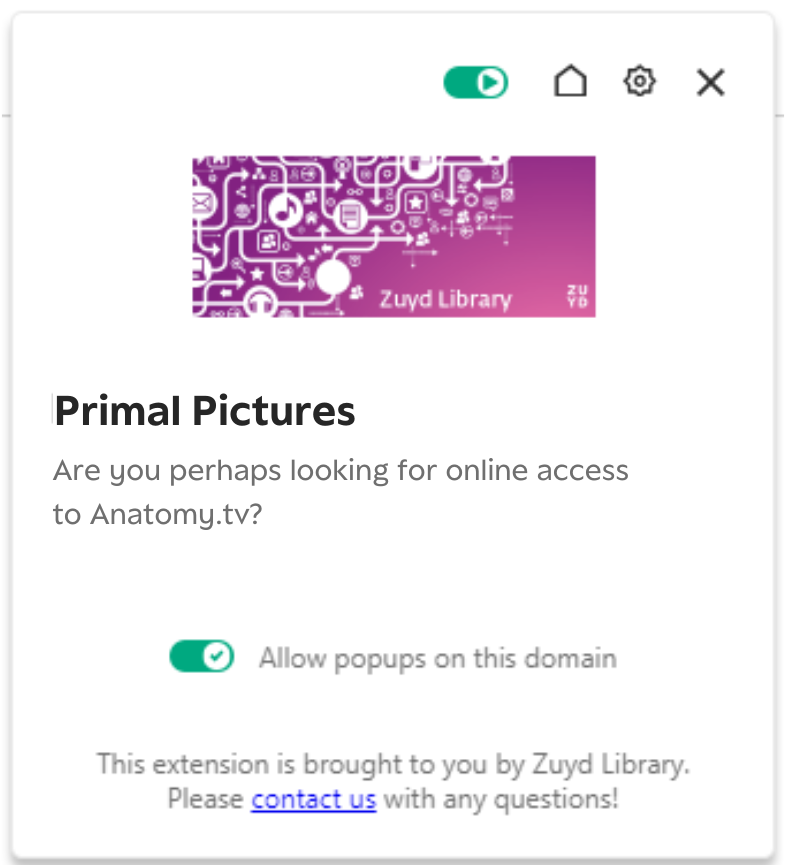Viewport: 795px width, 865px height.
Task: Open the contact us link
Action: tap(314, 799)
